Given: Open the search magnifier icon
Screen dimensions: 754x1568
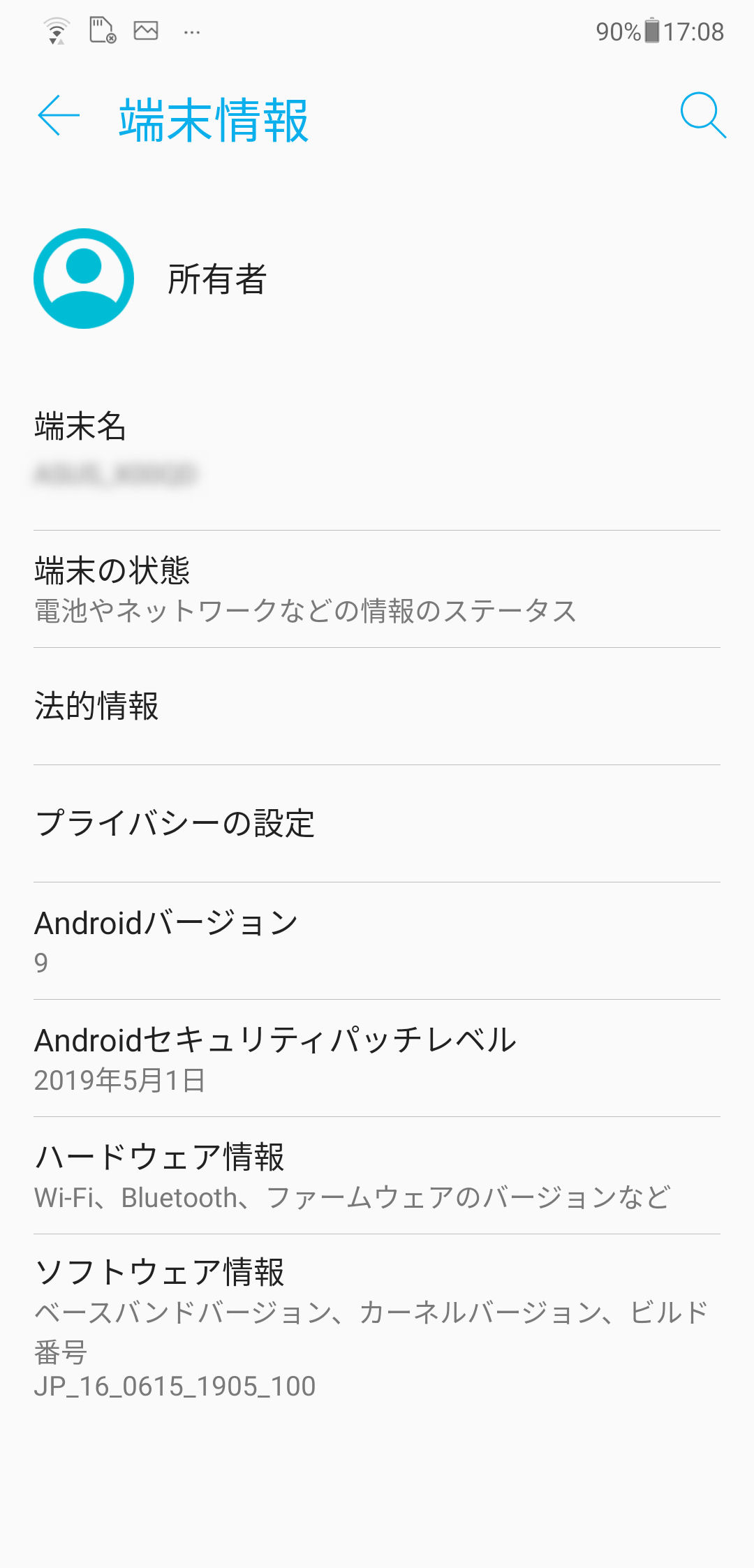Looking at the screenshot, I should pos(702,115).
